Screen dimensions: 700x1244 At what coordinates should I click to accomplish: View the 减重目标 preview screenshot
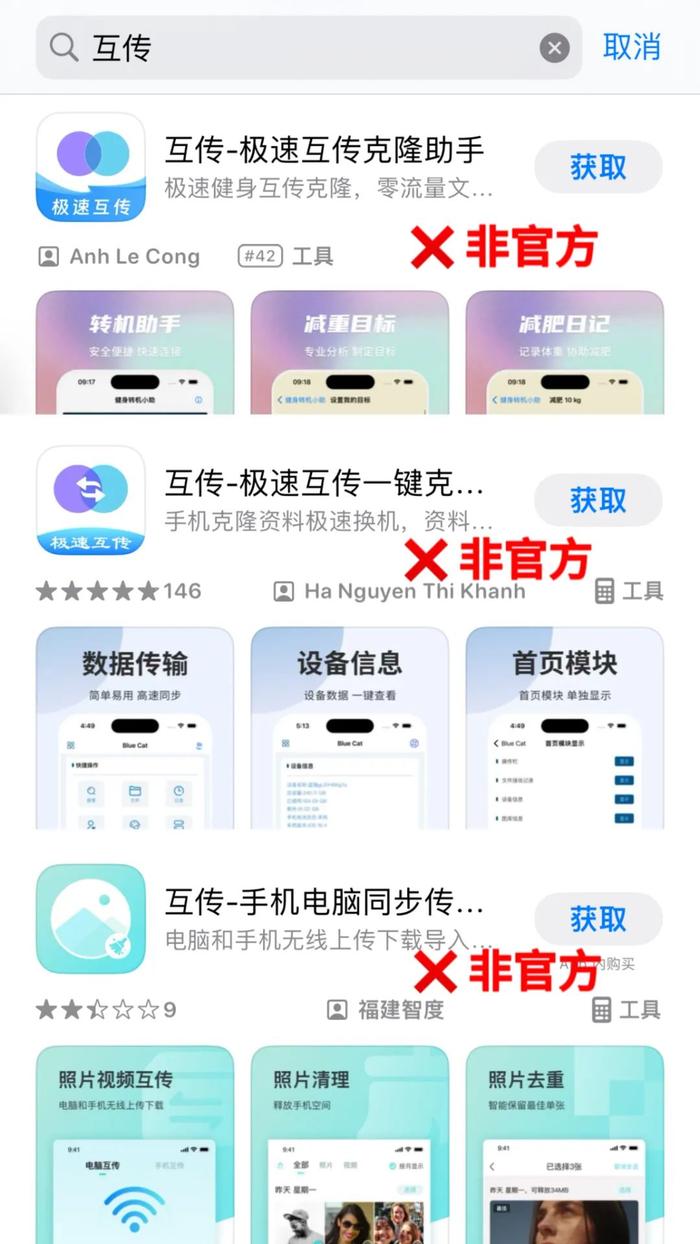[x=349, y=352]
